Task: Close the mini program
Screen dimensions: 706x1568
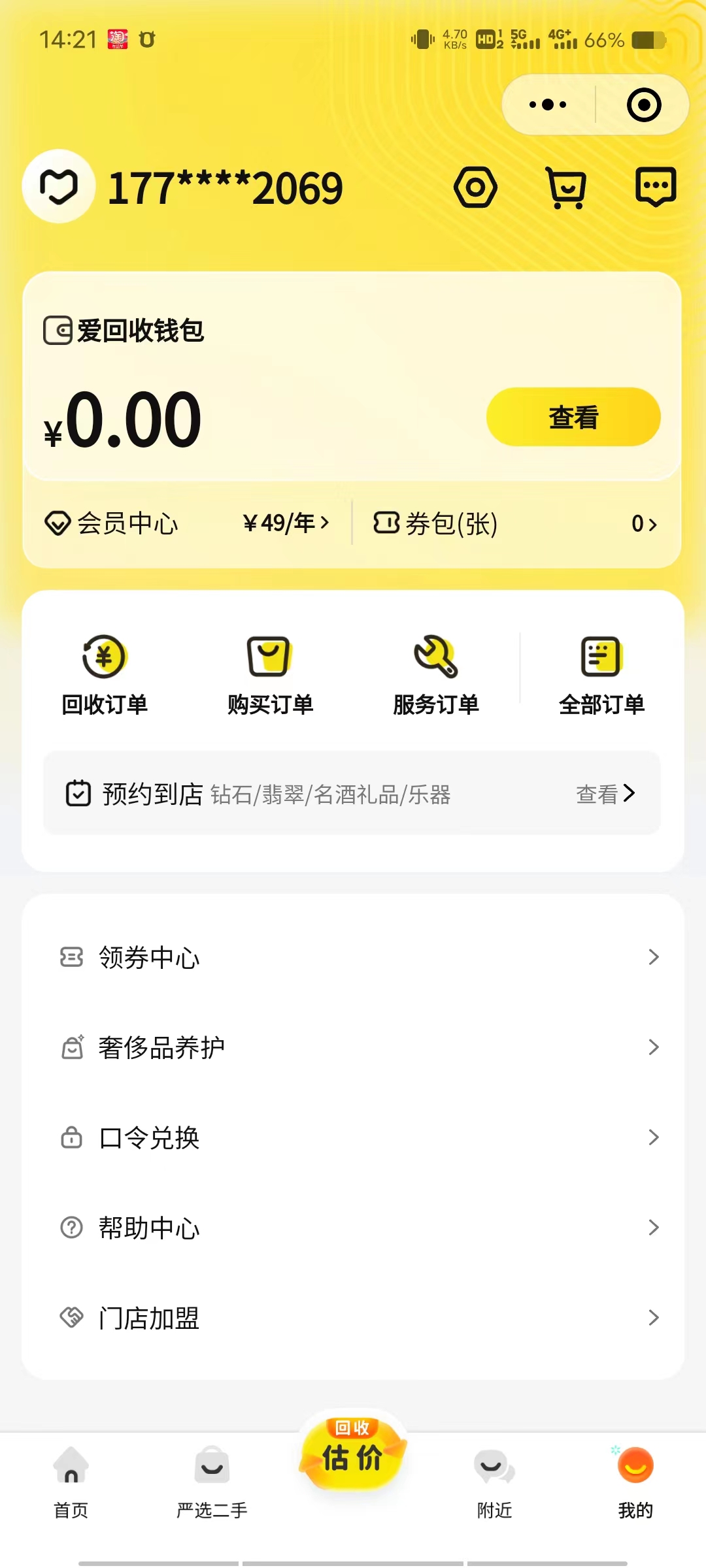Action: coord(644,105)
